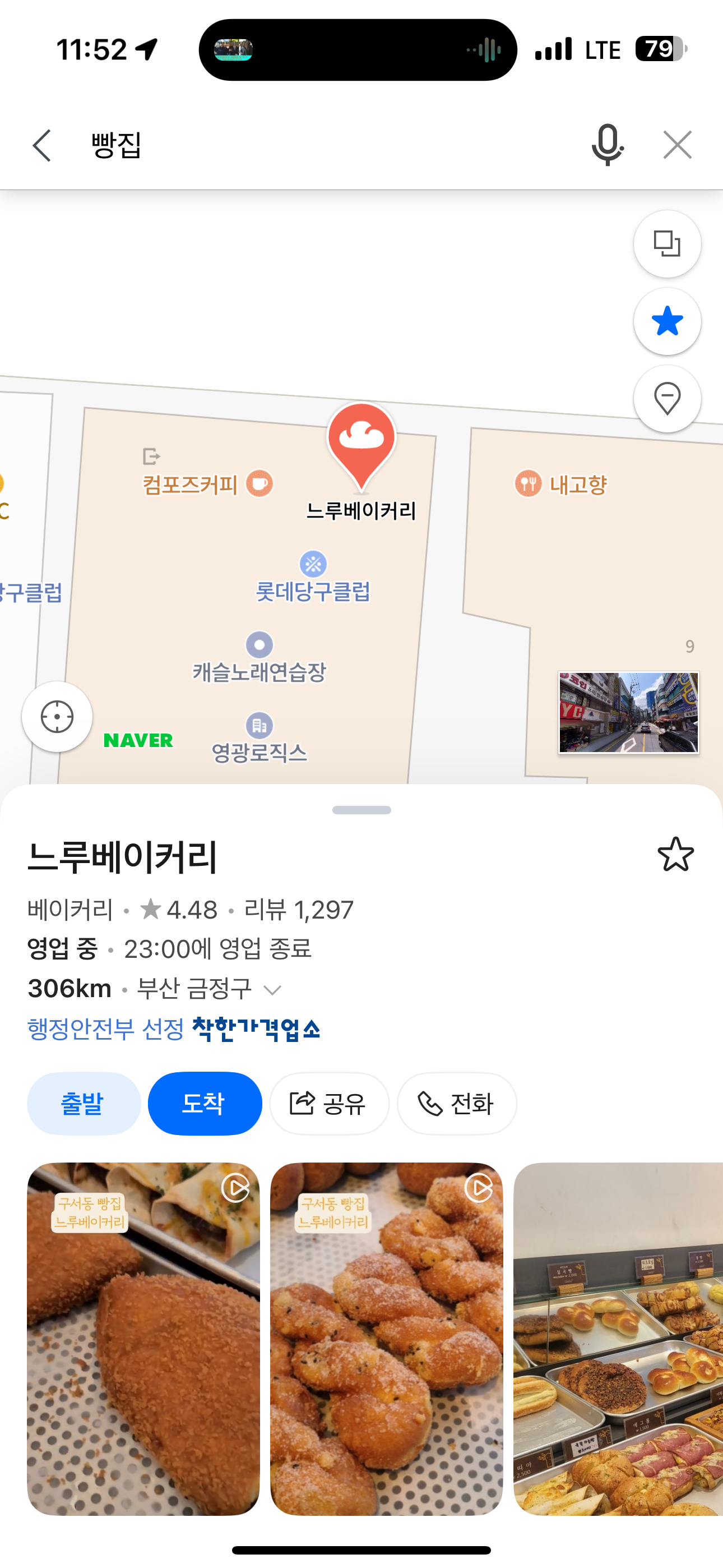Viewport: 723px width, 1568px height.
Task: Call the bakery with the 전화 button
Action: coord(456,1104)
